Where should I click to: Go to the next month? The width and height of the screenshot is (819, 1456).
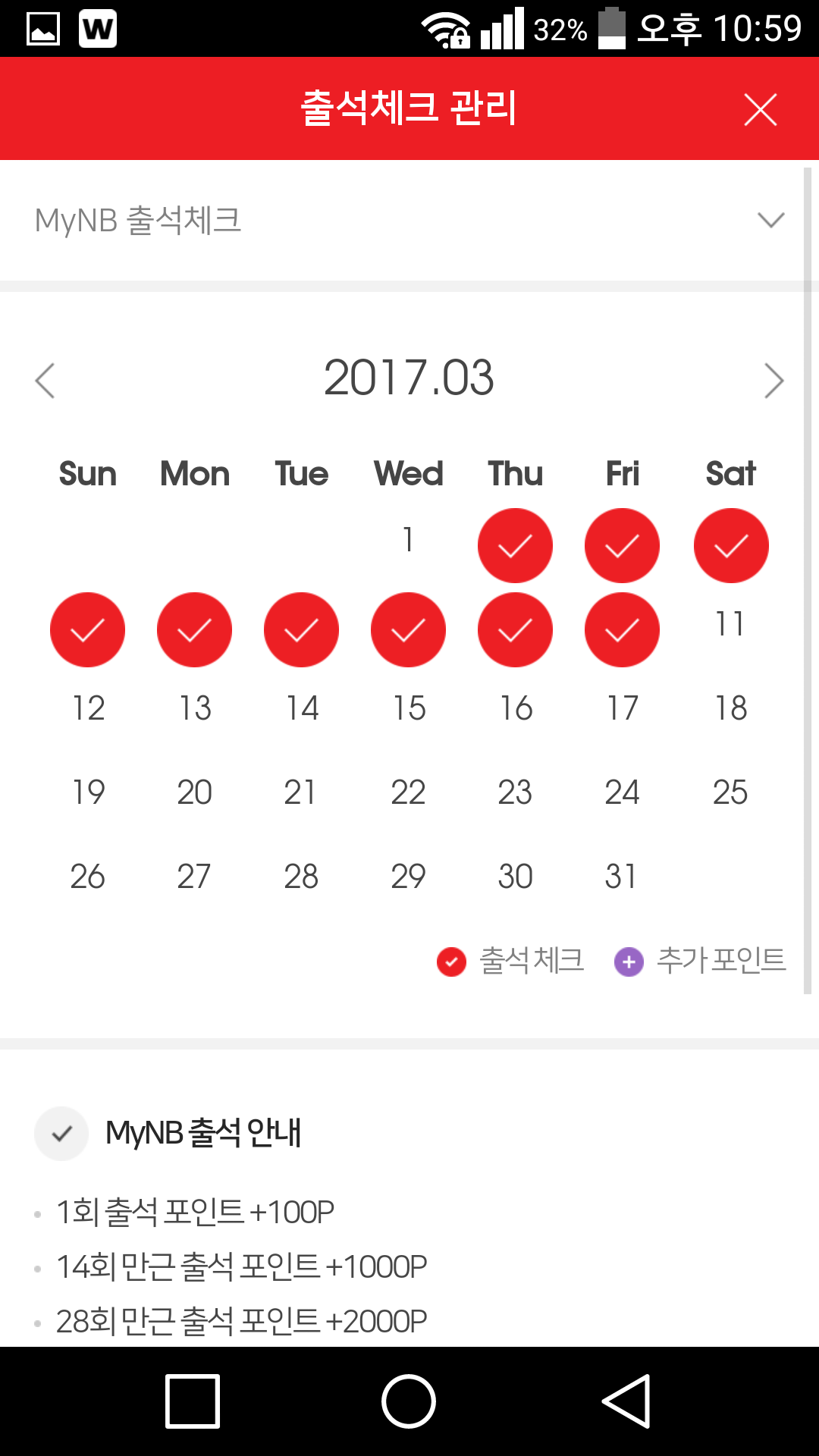(x=773, y=380)
